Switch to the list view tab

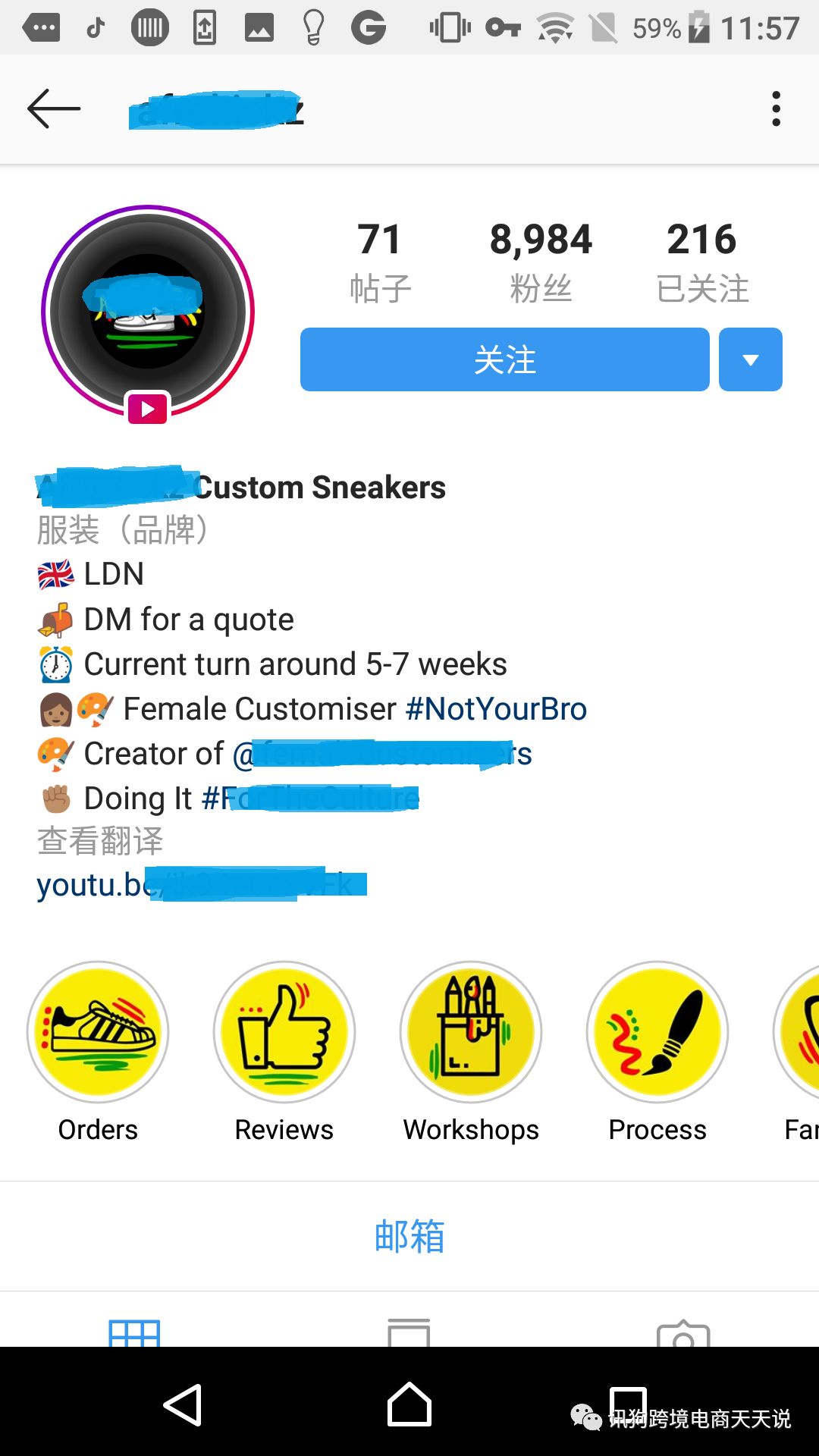click(409, 1332)
